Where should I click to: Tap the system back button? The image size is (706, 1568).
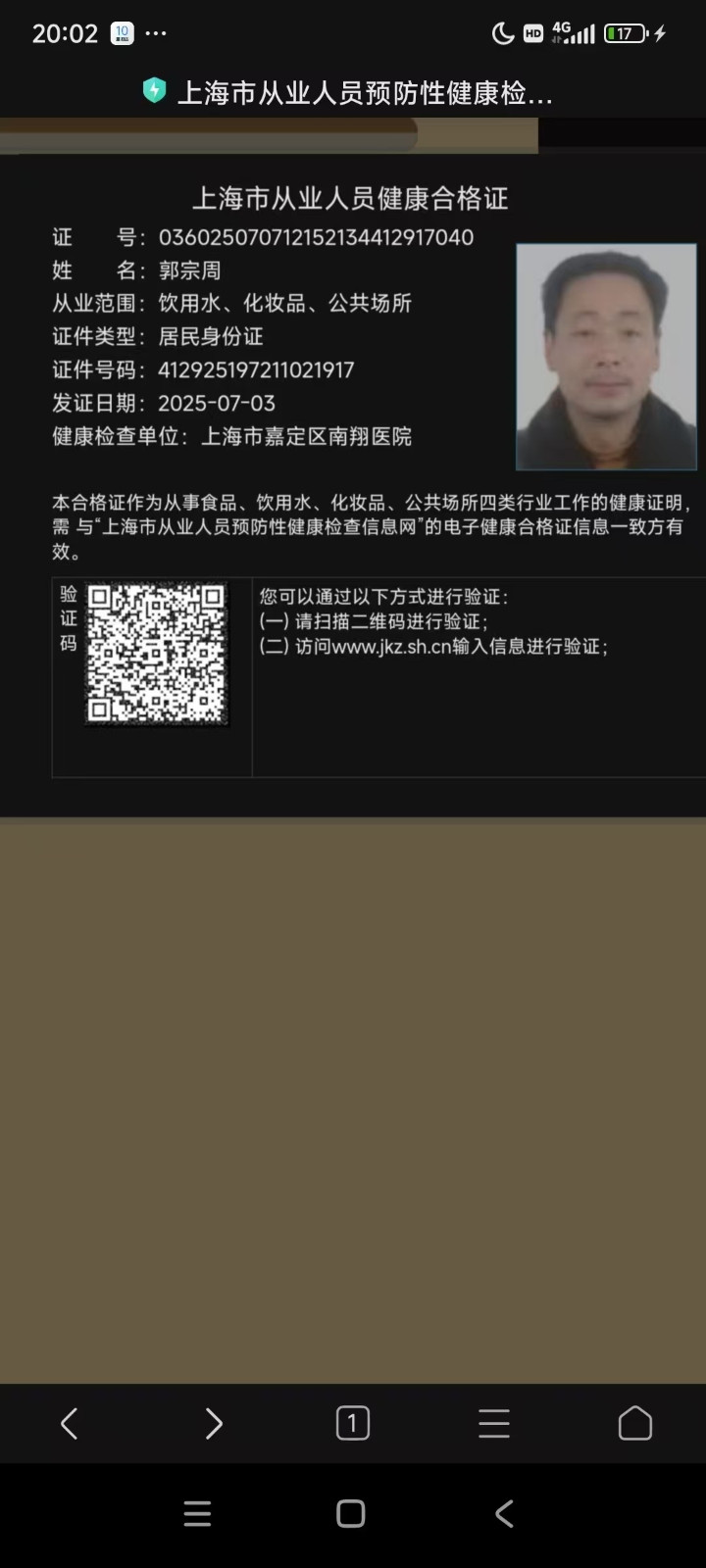point(504,1514)
